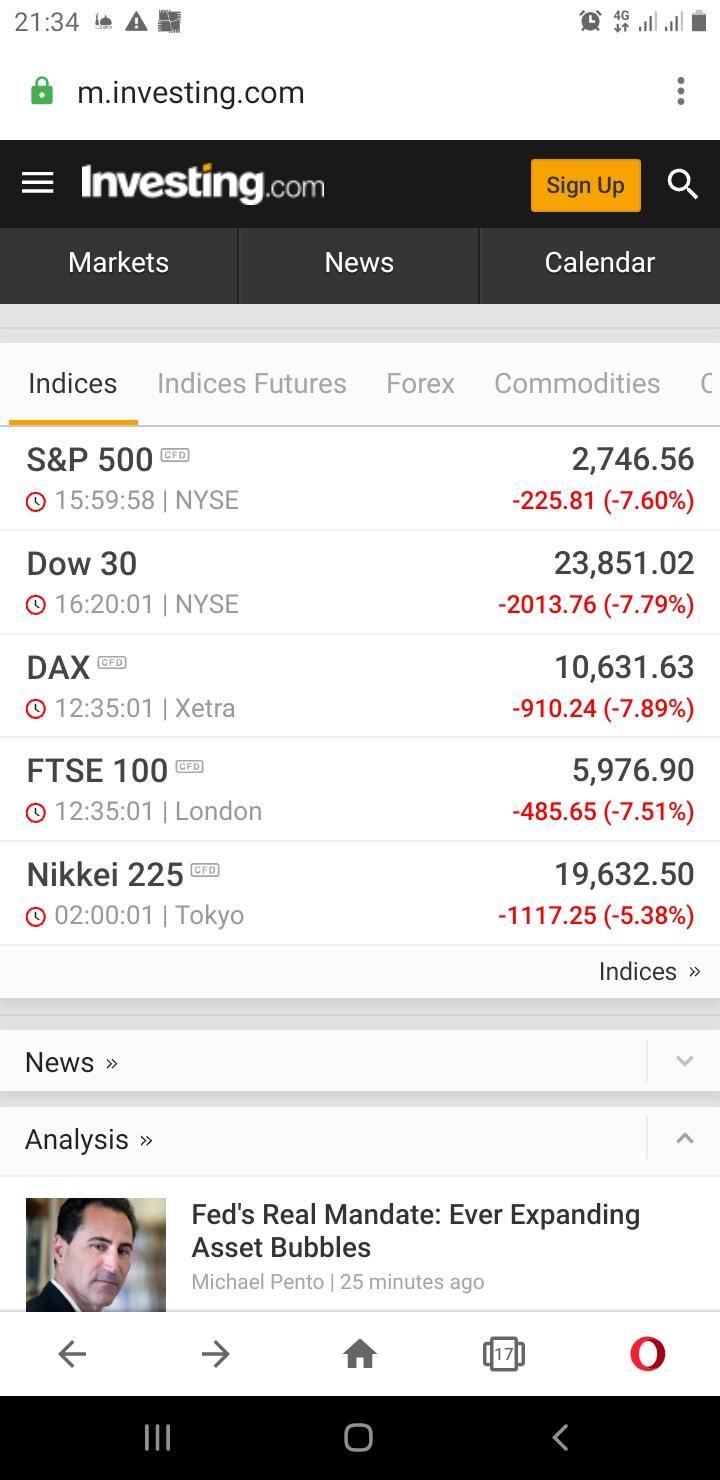Show the Commodities tab

577,384
